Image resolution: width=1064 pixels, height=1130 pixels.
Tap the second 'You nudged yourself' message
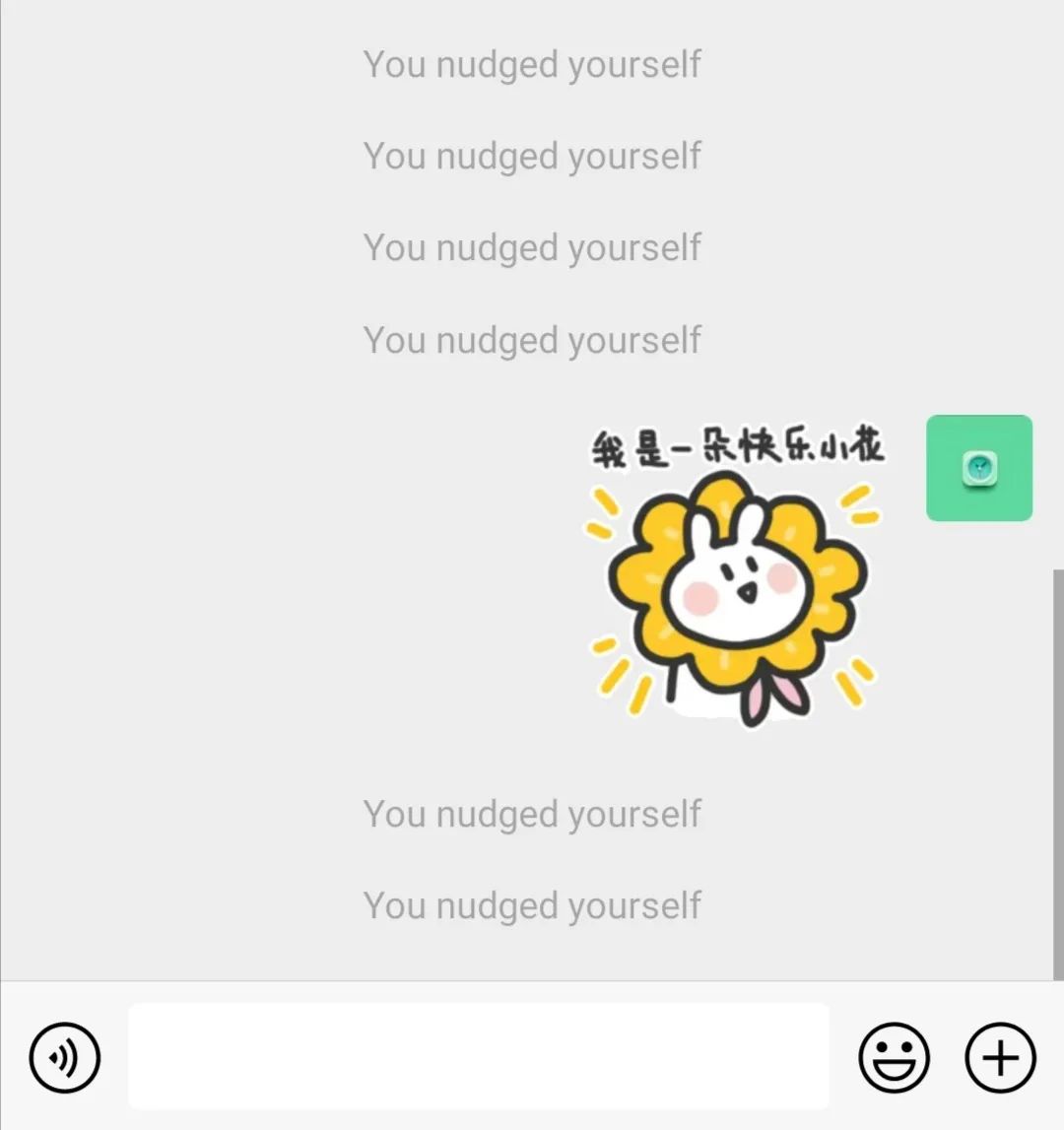point(532,156)
